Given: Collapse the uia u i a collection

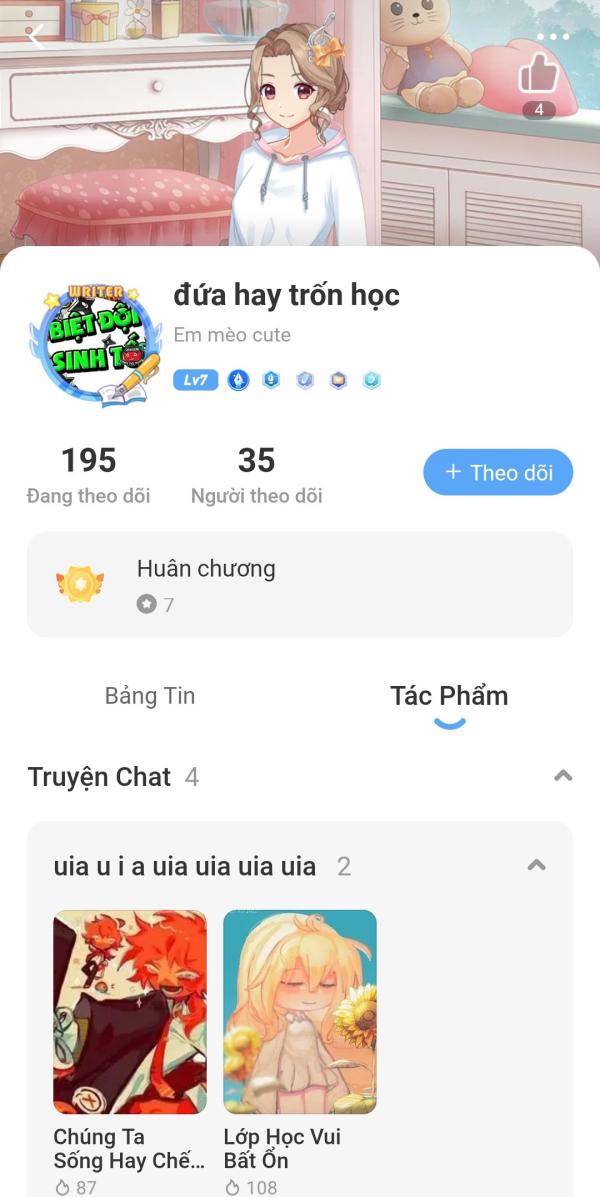Looking at the screenshot, I should coord(537,866).
